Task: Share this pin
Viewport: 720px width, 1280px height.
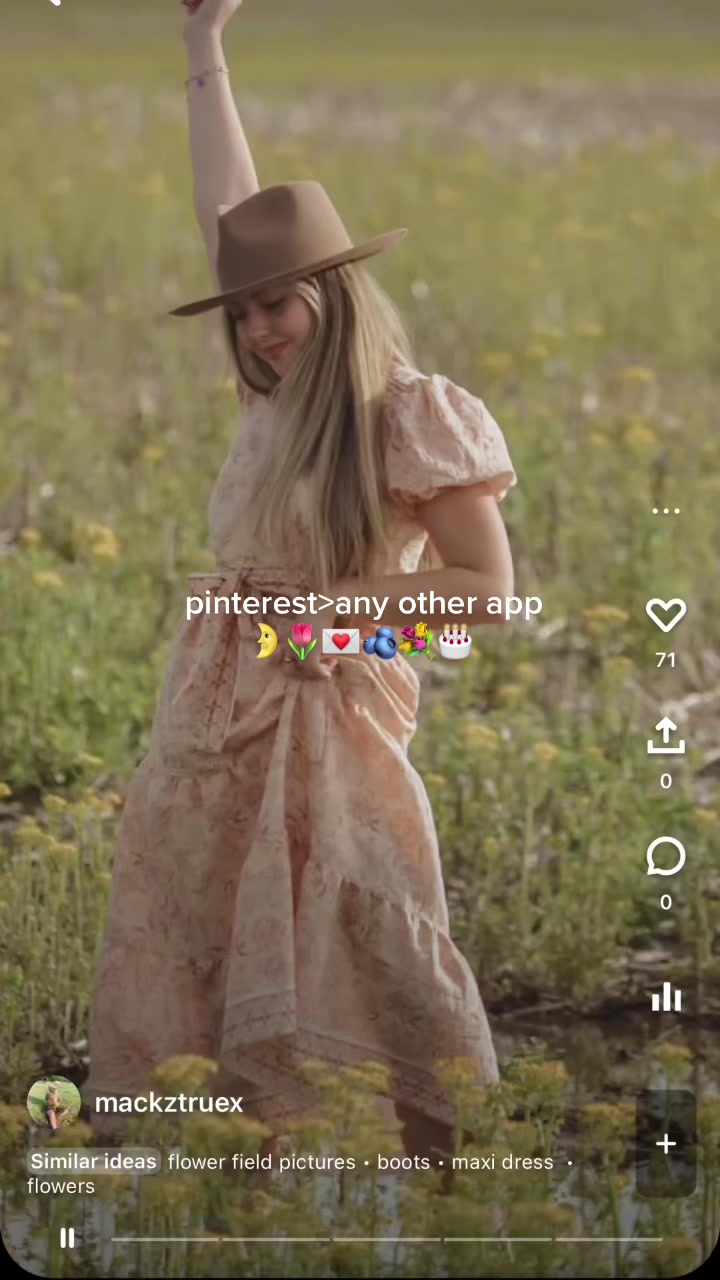Action: [665, 736]
